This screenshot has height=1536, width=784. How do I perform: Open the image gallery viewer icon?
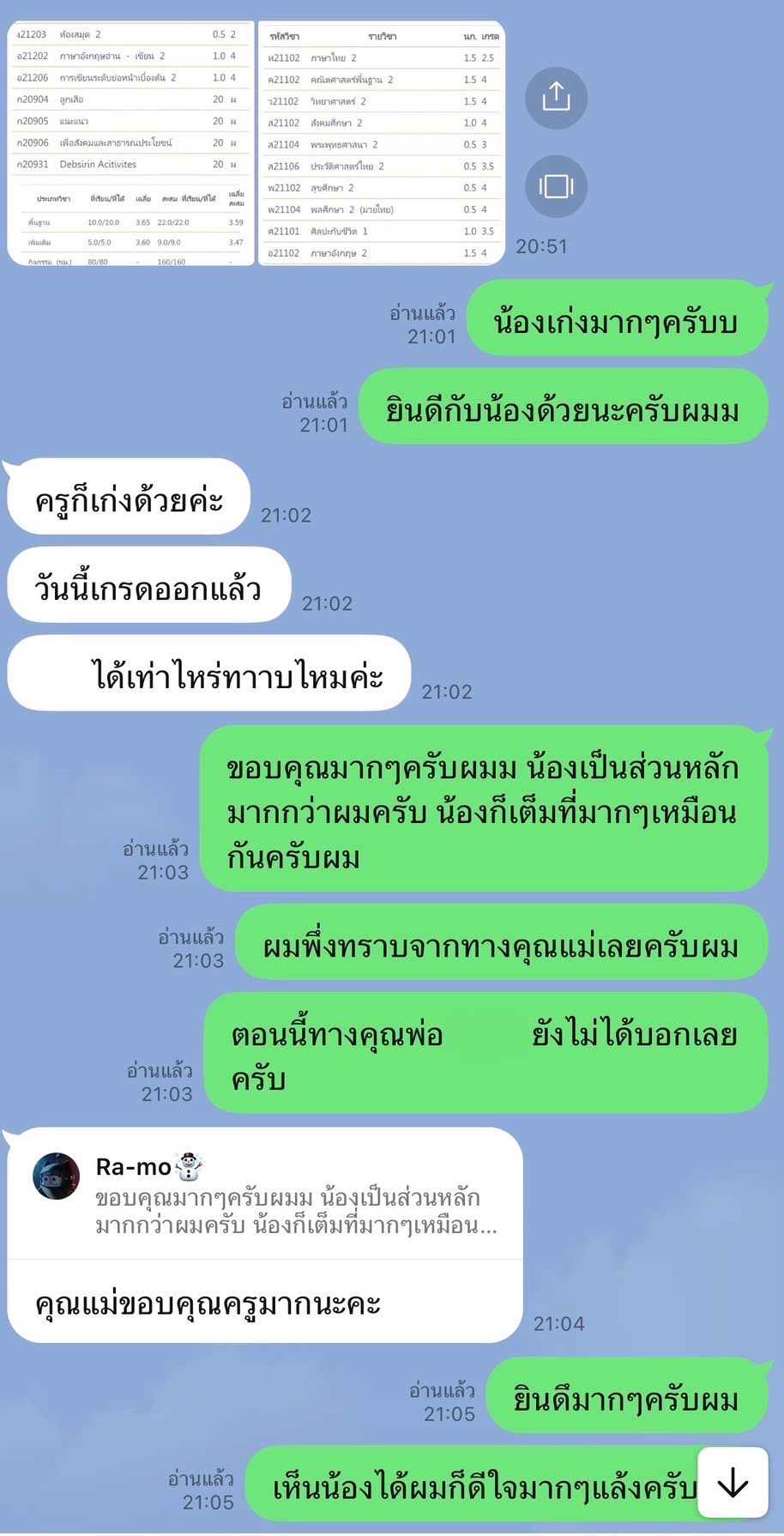(556, 186)
